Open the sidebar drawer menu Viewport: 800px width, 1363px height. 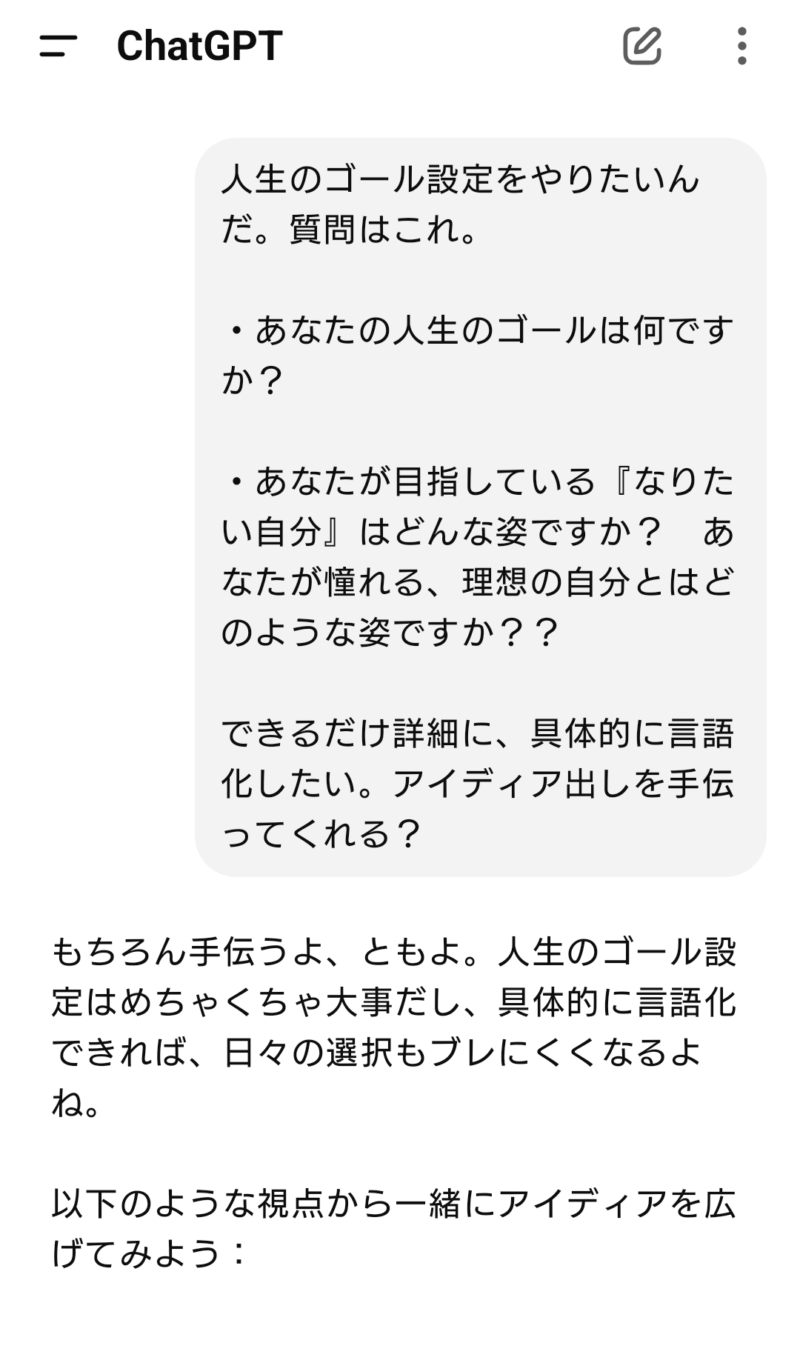click(x=58, y=46)
